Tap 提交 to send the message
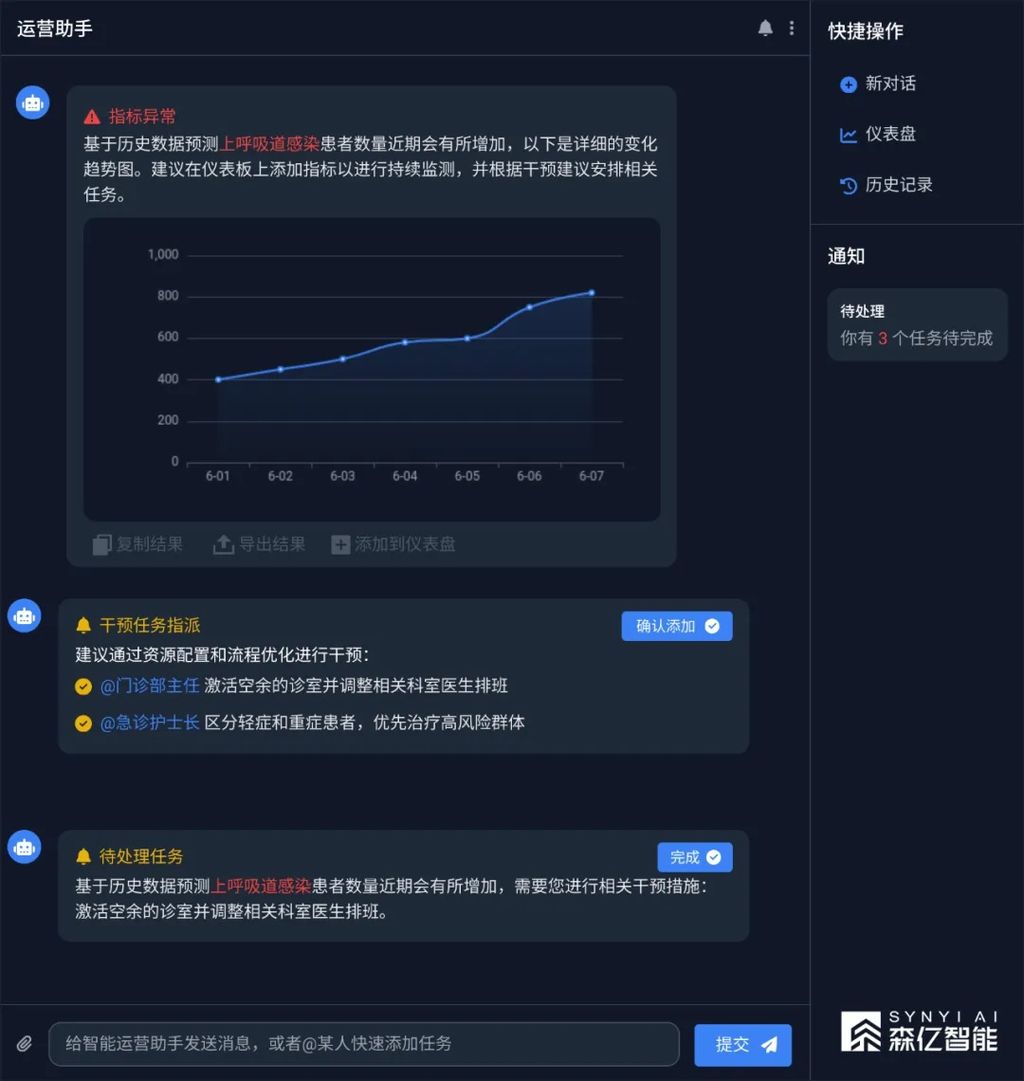 coord(743,1044)
